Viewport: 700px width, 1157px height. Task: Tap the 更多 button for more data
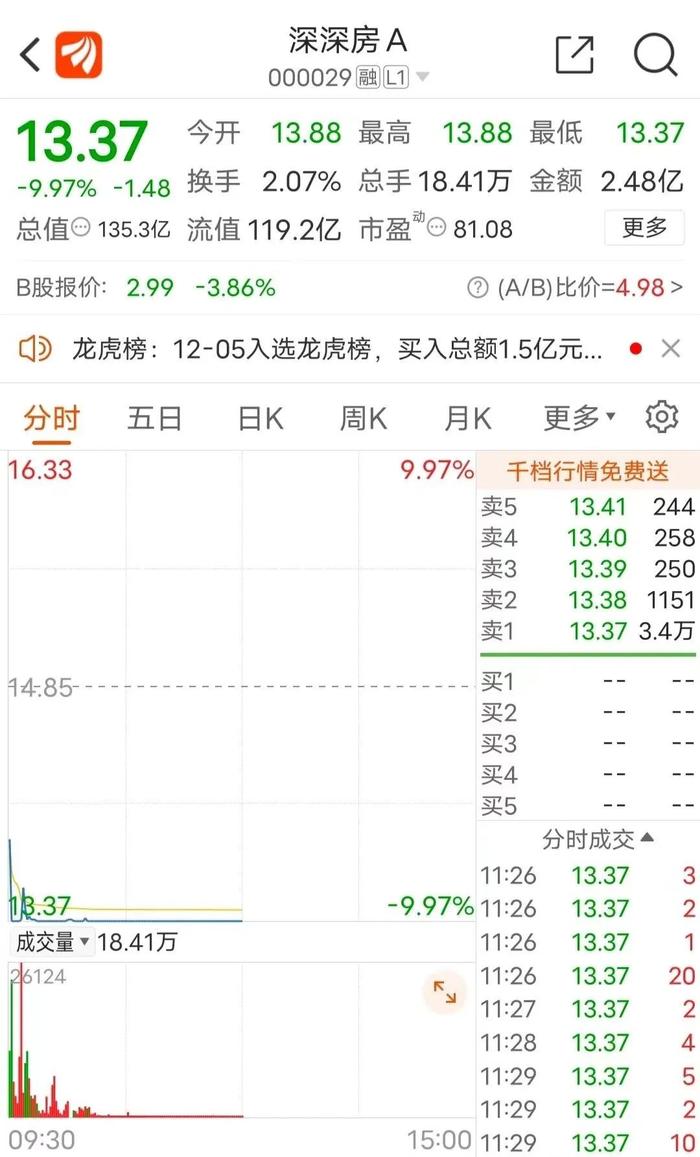[x=644, y=228]
